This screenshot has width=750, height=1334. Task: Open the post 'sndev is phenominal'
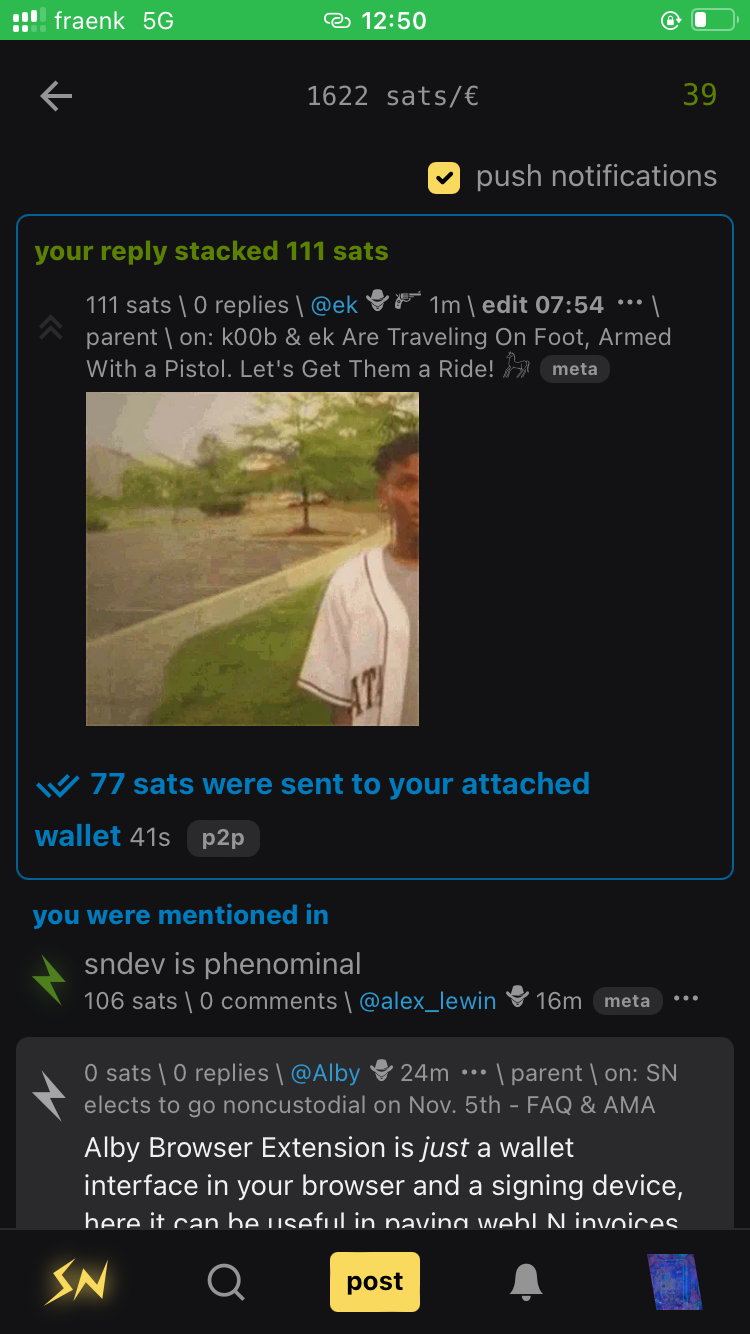pos(222,964)
